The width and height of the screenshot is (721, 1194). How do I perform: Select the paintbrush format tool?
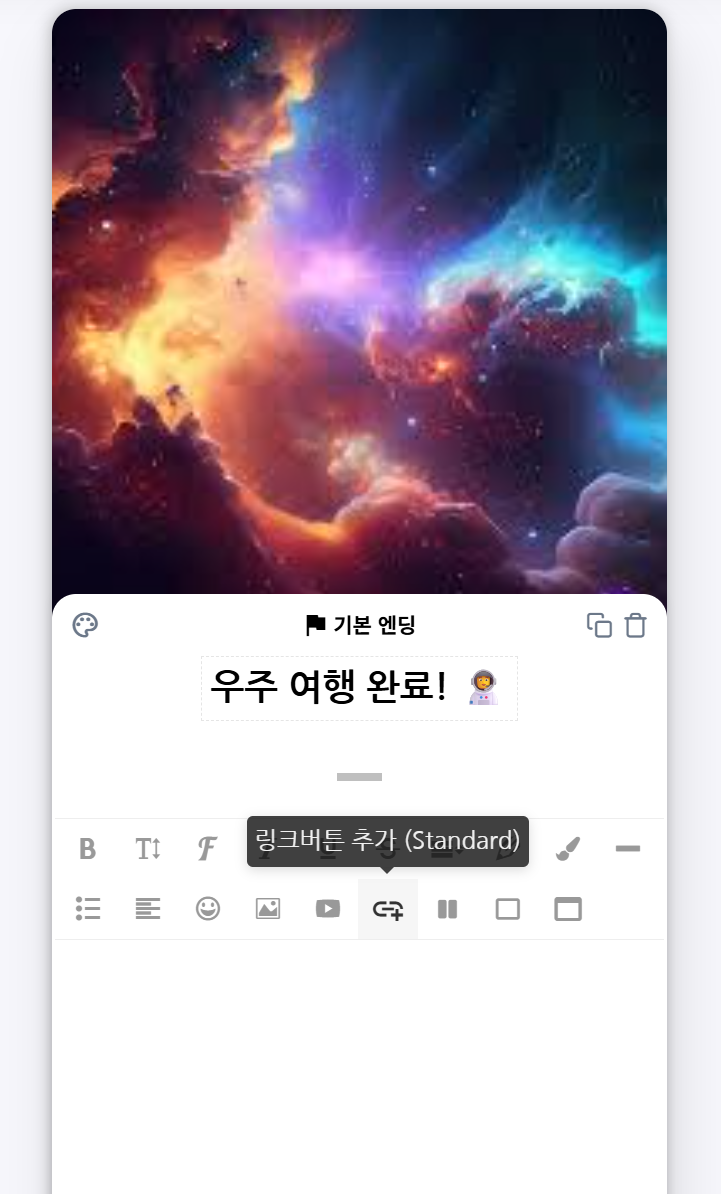568,849
